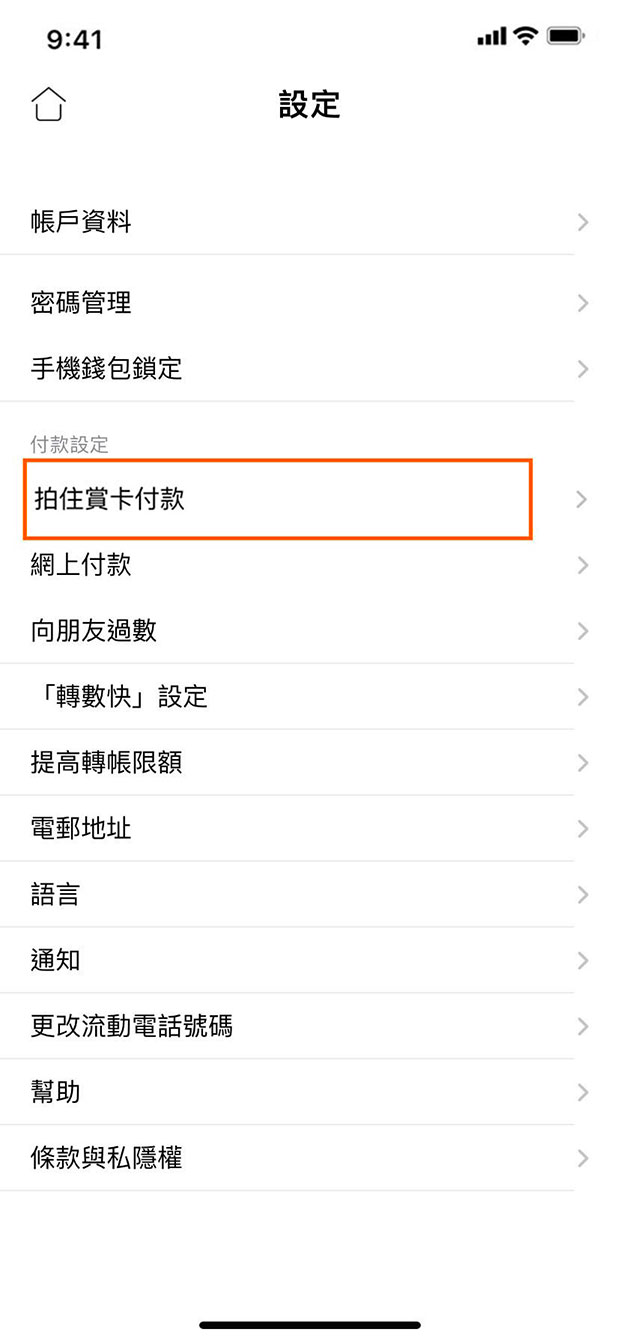The image size is (620, 1340).
Task: Open 網上付款 settings
Action: [300, 566]
